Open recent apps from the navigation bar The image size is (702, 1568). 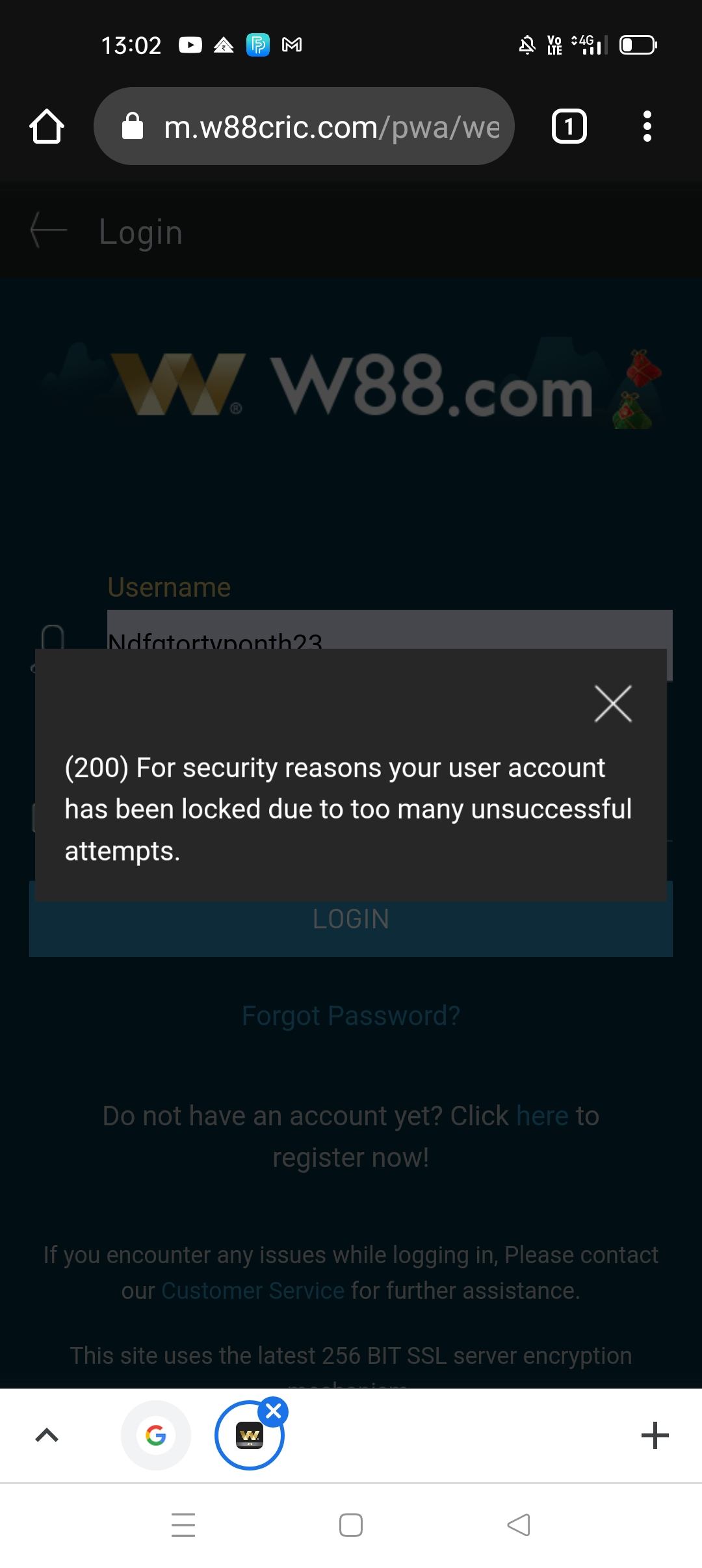(x=183, y=1525)
